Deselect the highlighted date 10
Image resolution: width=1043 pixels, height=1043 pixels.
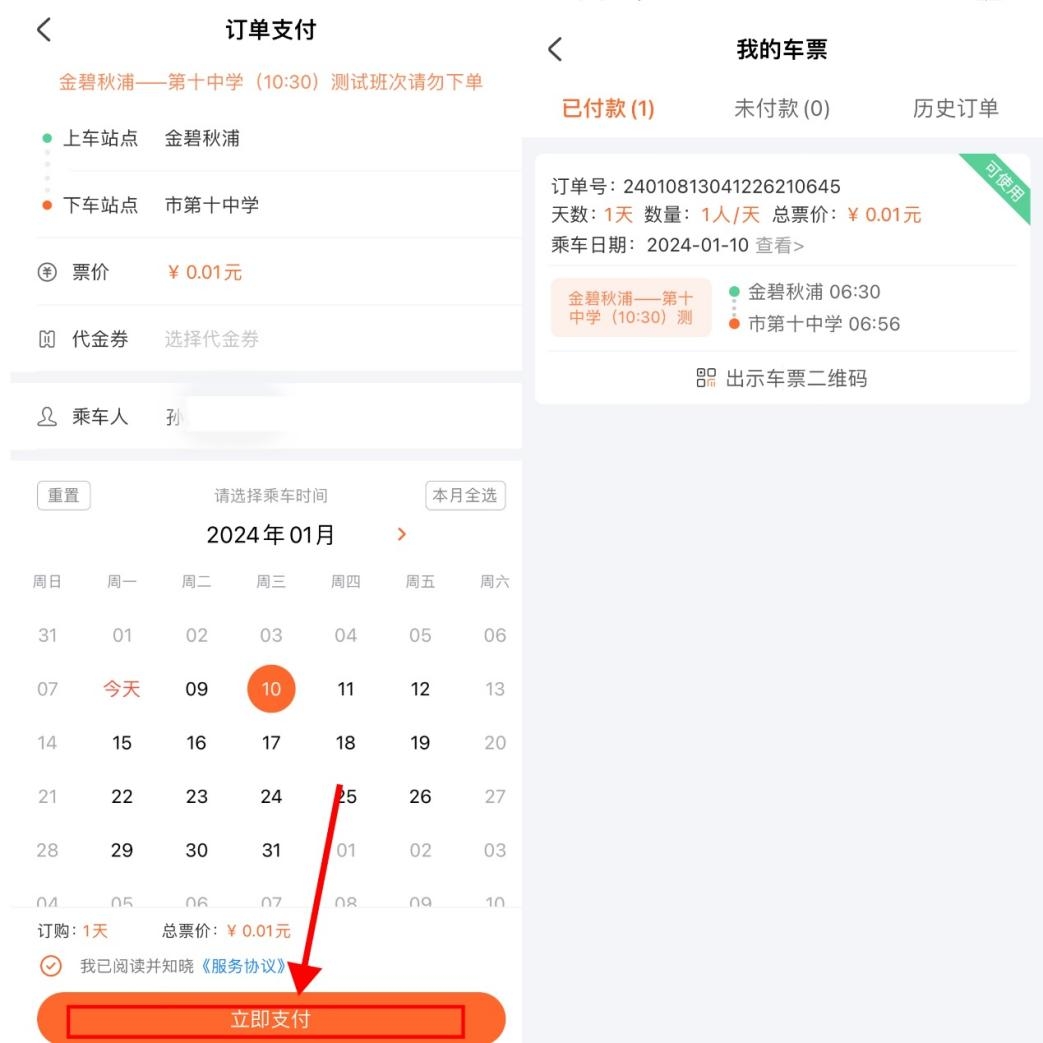click(271, 689)
